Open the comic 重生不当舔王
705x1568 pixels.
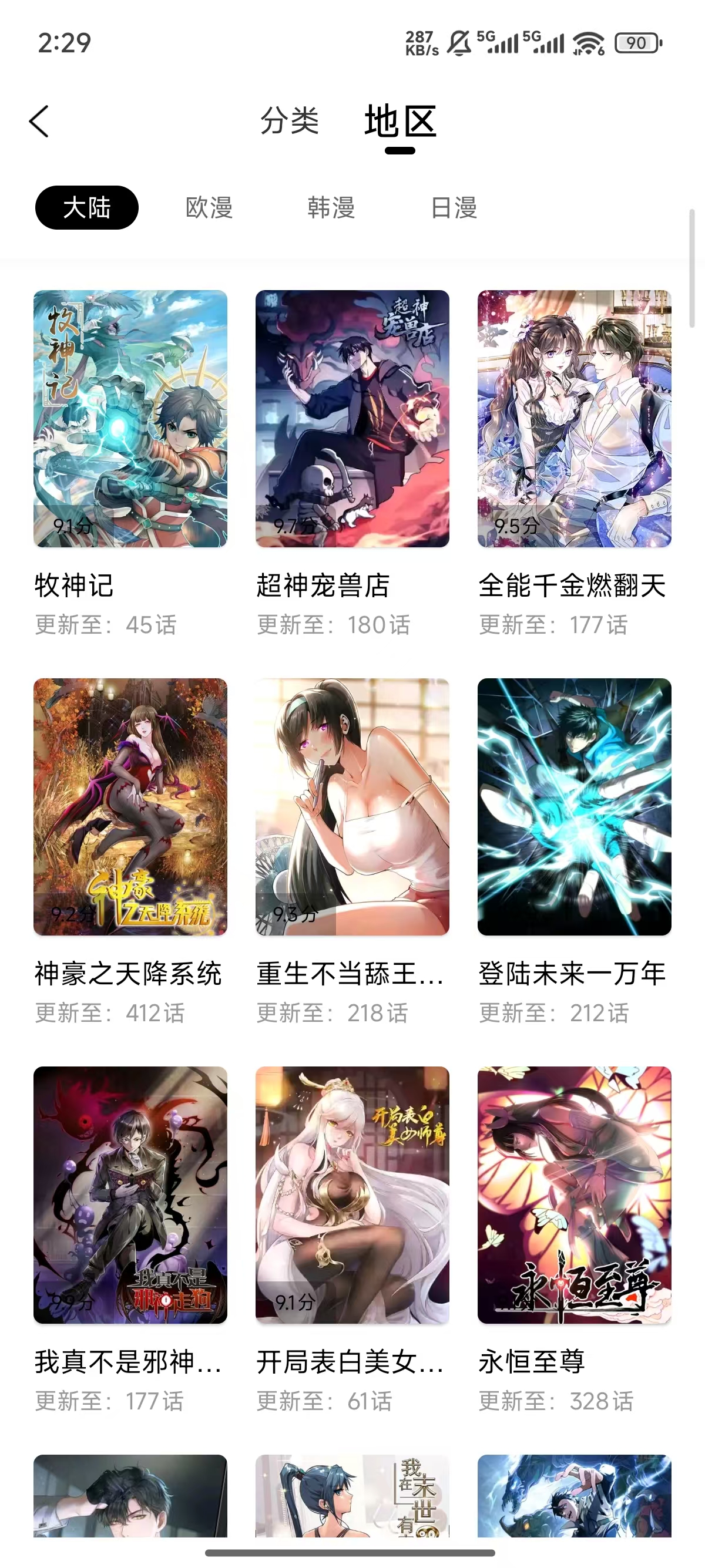tap(352, 810)
